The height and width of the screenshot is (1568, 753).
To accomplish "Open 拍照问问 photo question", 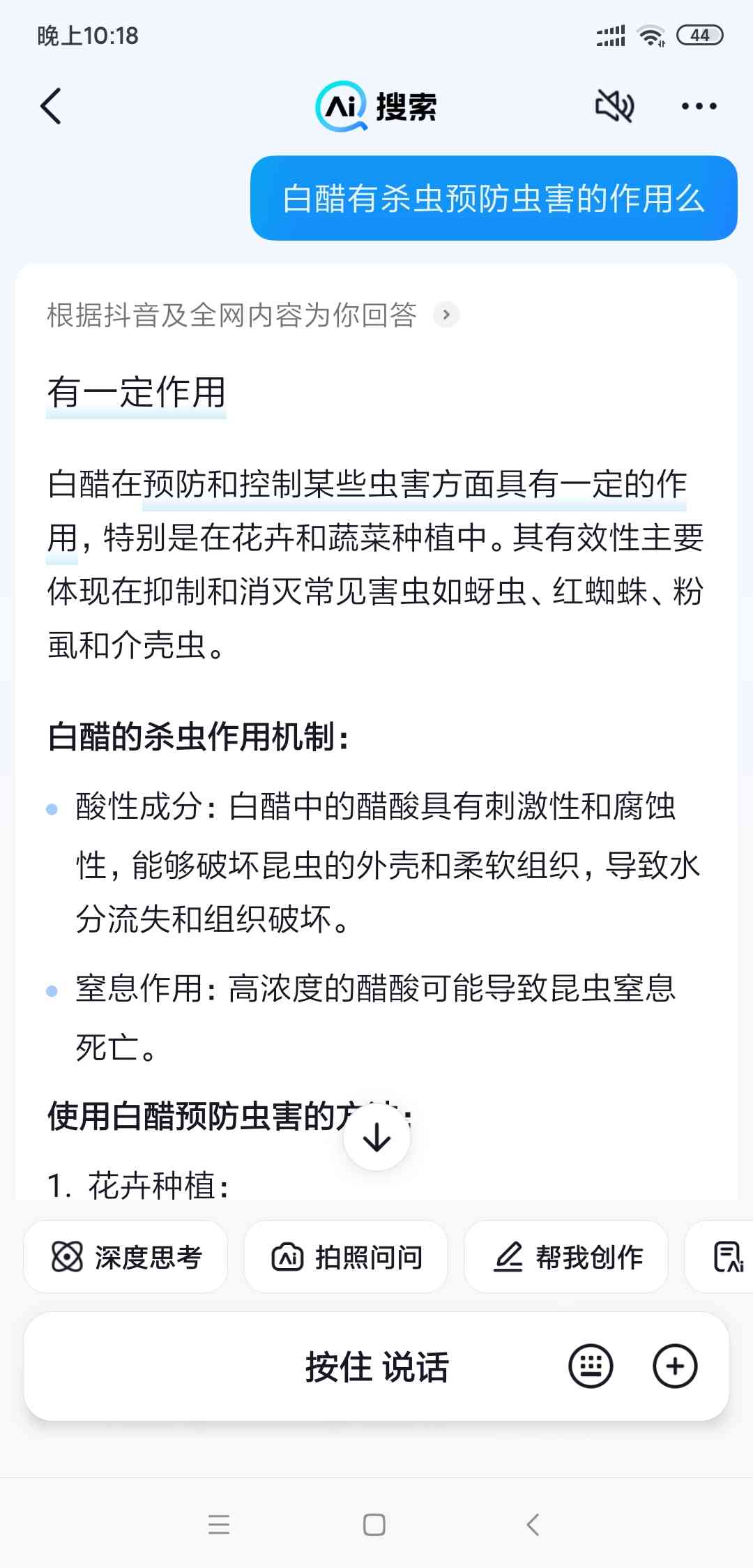I will 346,1257.
